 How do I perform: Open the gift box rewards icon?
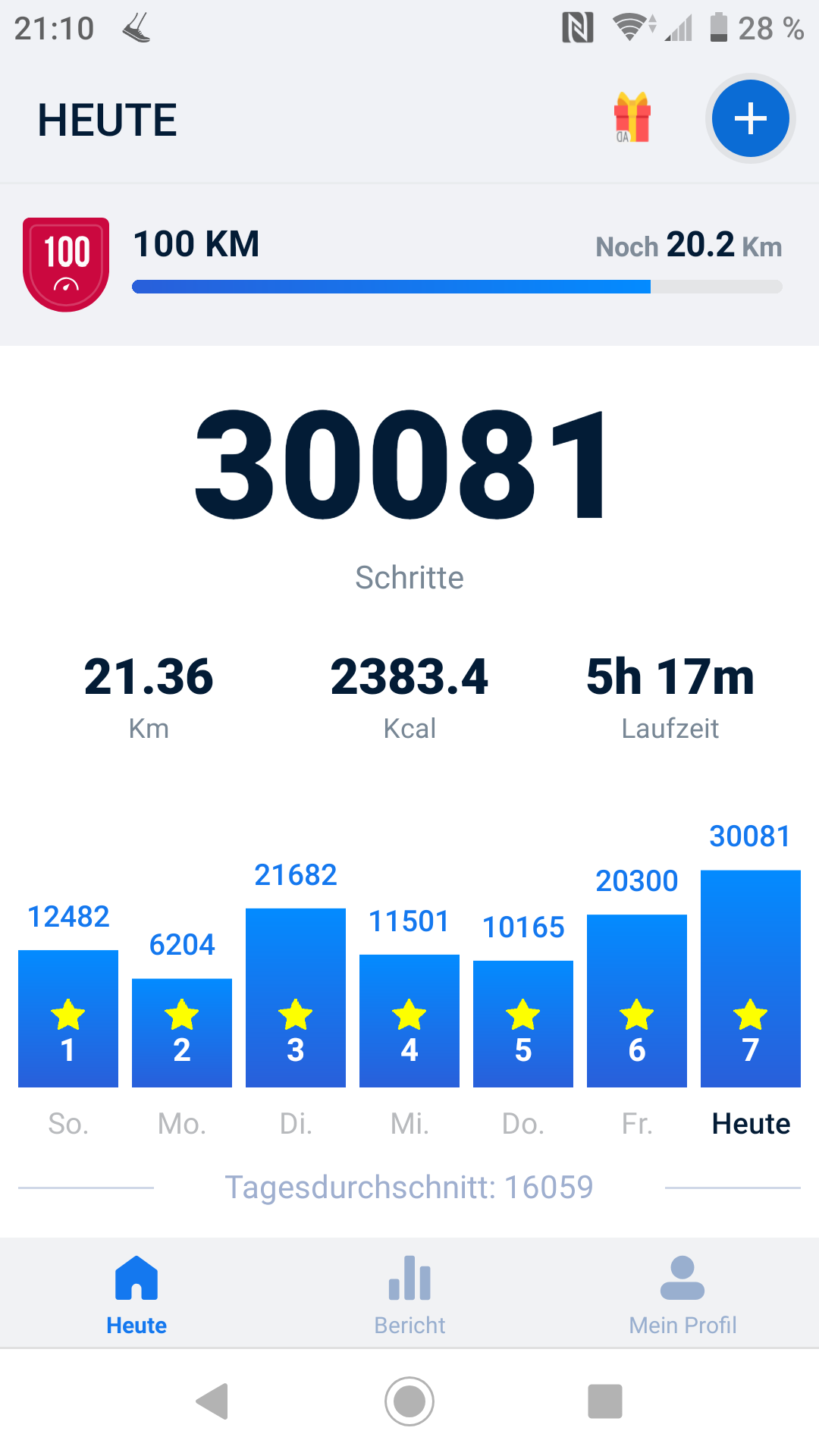(x=632, y=118)
